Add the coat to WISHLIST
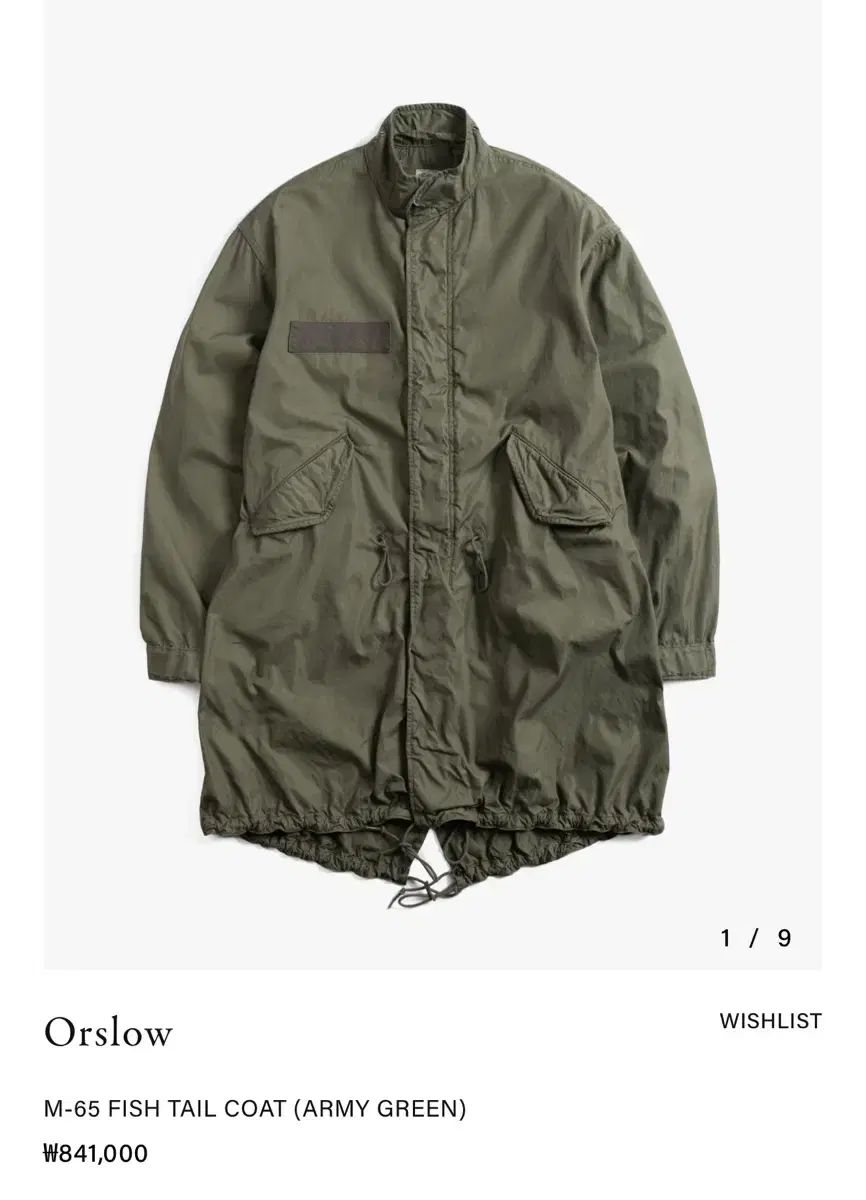866x1200 pixels. click(770, 1021)
